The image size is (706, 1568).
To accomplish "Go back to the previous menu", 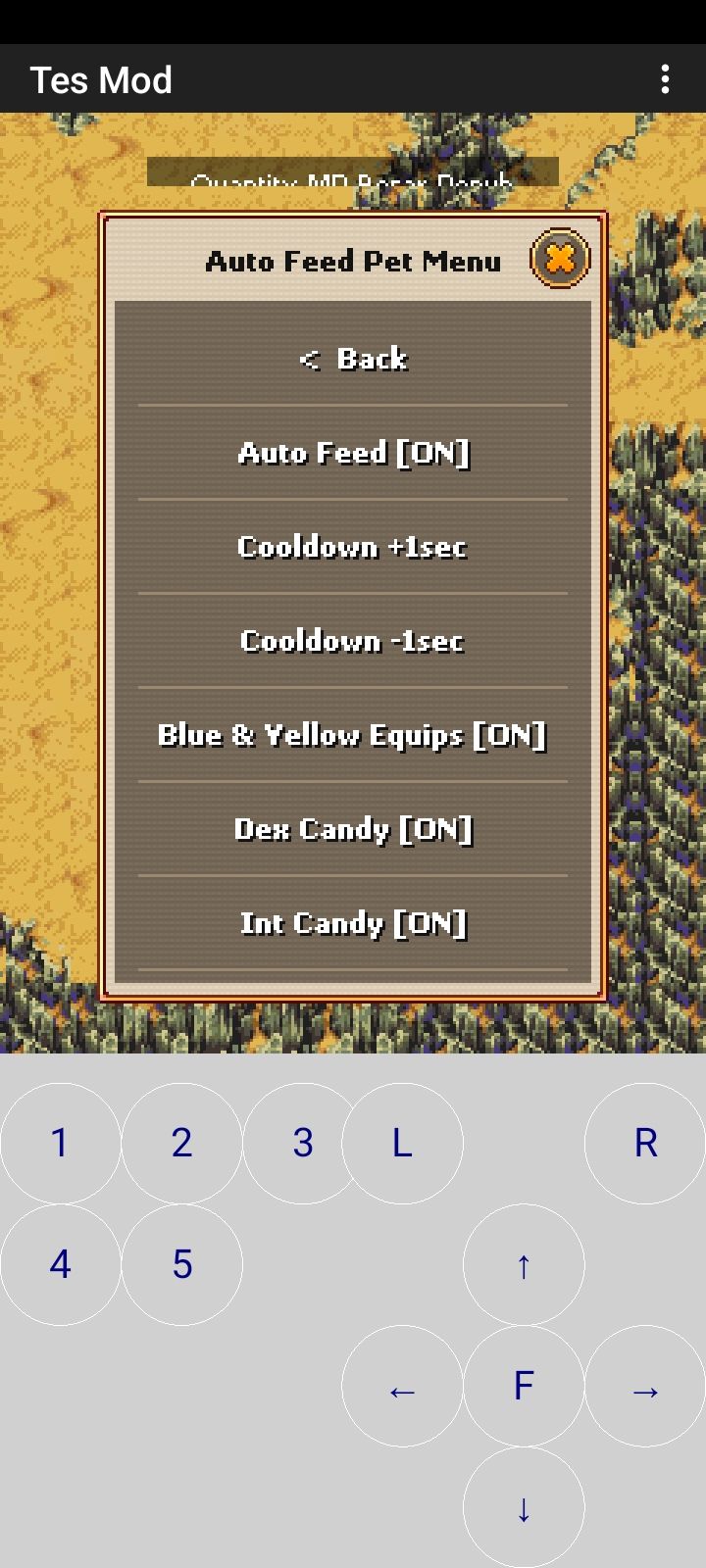I will coord(353,359).
